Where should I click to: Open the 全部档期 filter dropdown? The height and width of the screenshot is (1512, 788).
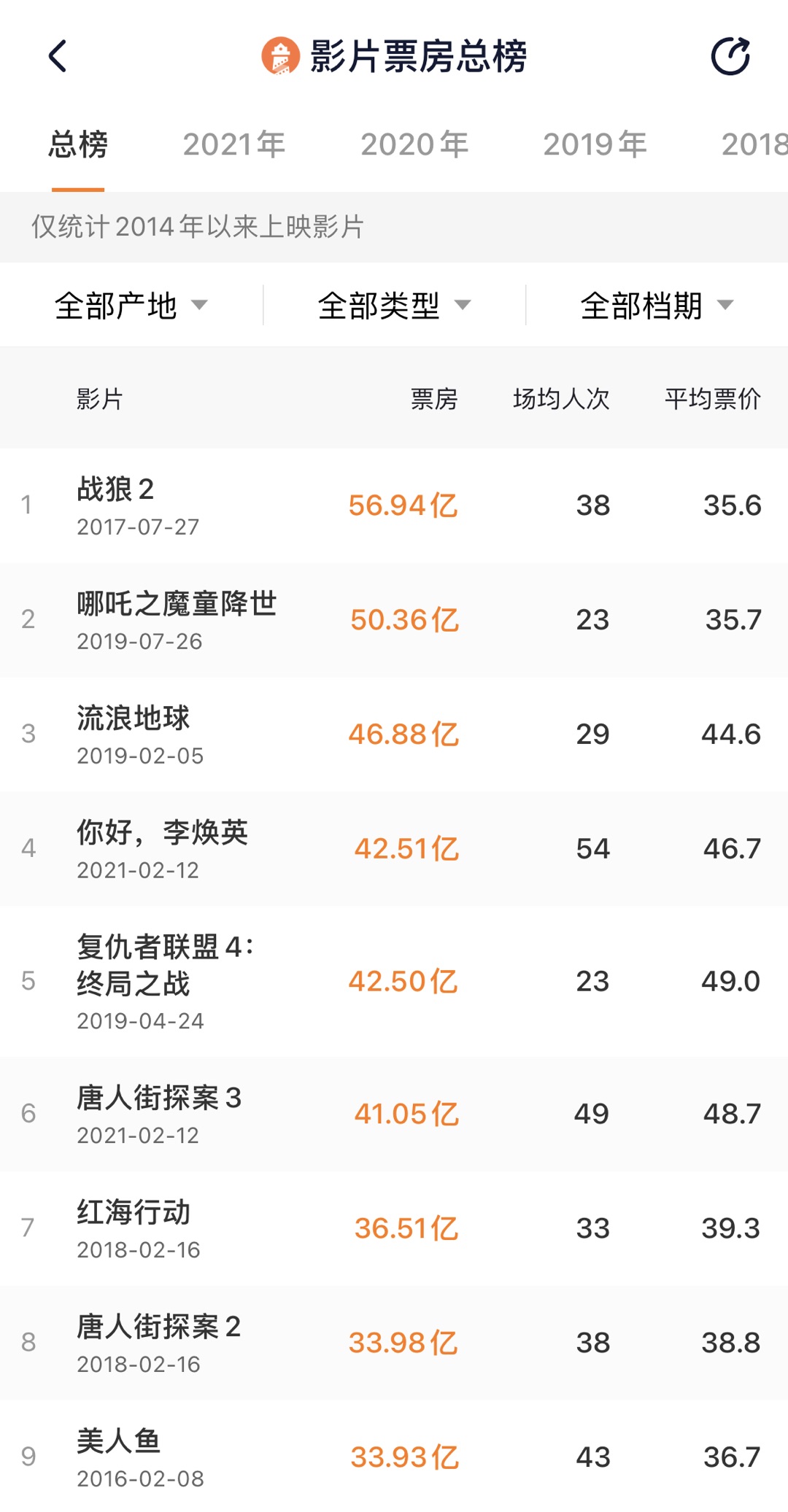point(655,306)
